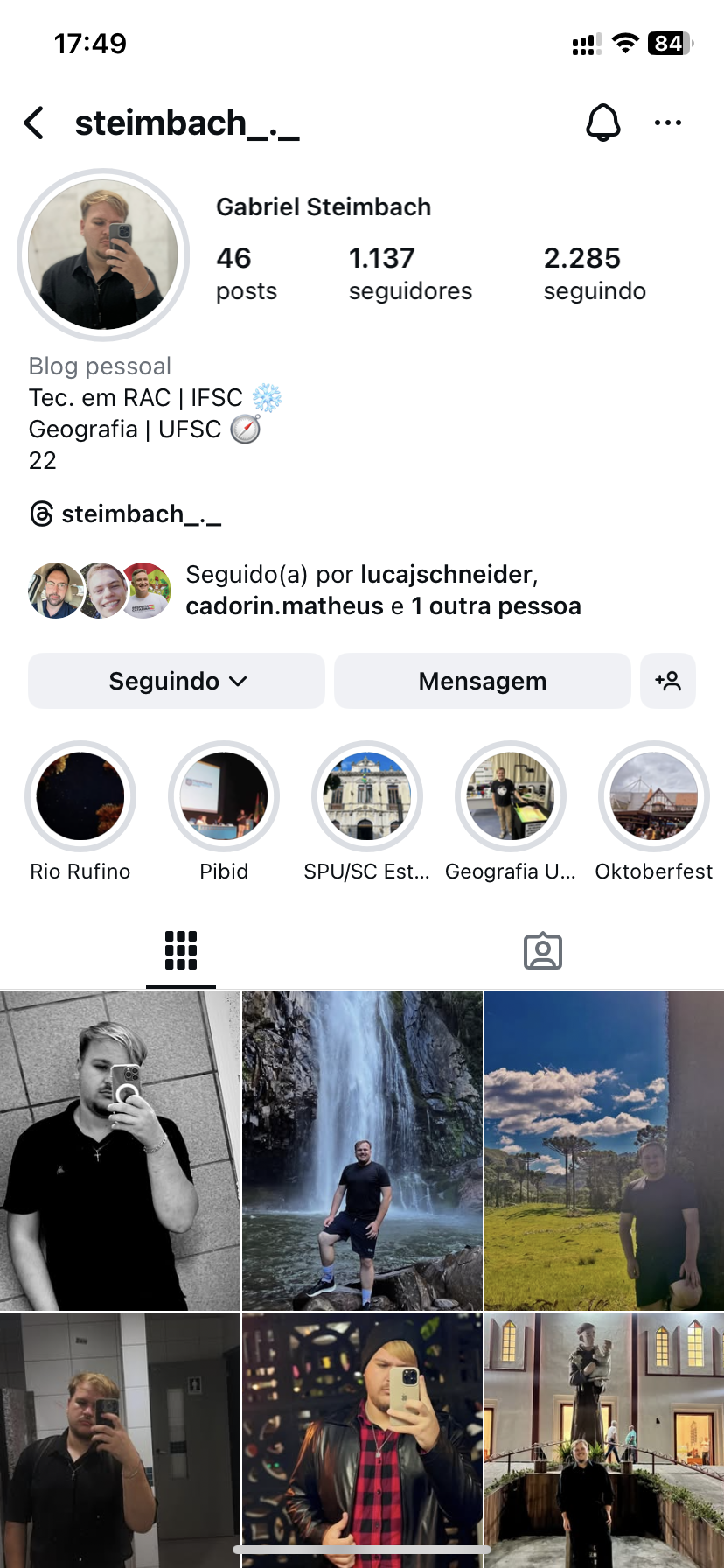Open the black-and-white mirror selfie post

[120, 1150]
